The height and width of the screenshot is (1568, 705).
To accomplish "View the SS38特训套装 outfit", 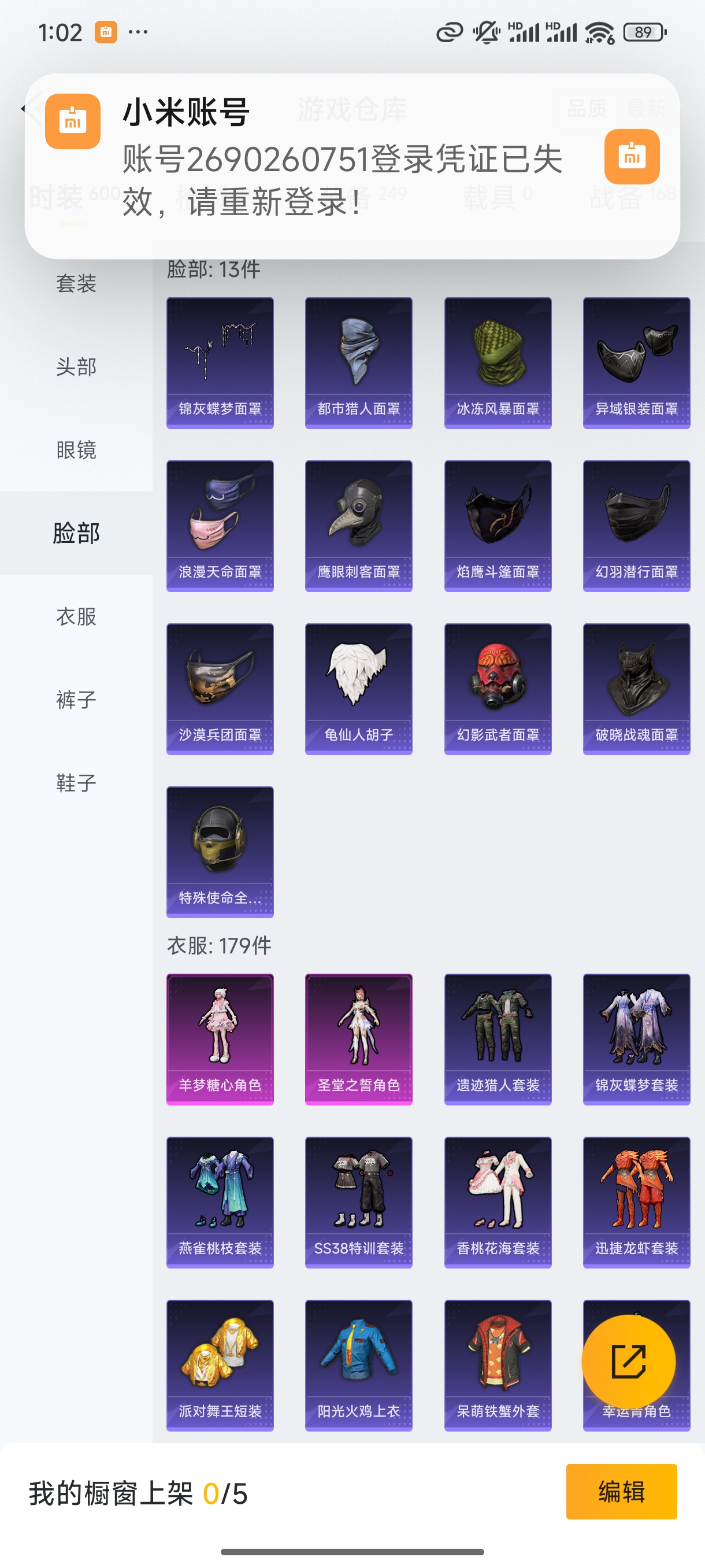I will pyautogui.click(x=358, y=1202).
